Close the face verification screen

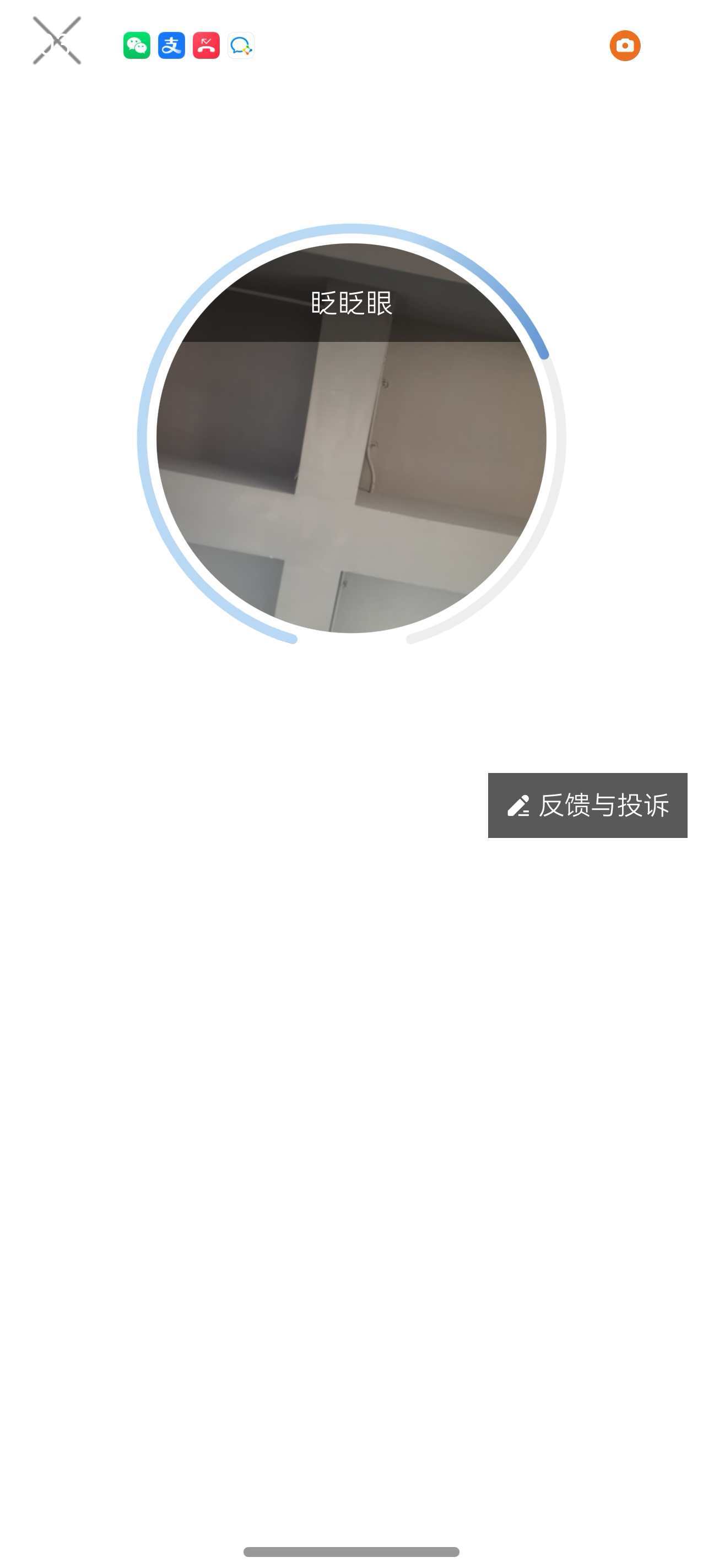[57, 41]
